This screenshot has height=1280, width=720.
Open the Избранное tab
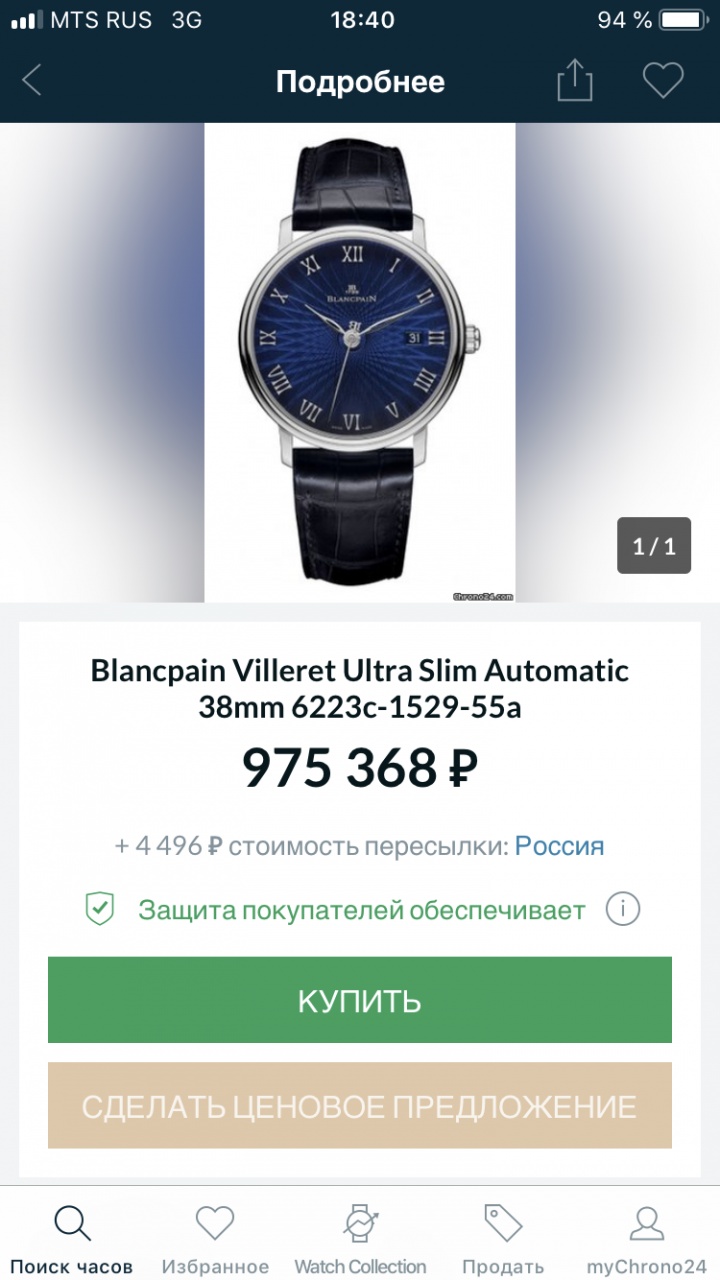(x=215, y=1240)
